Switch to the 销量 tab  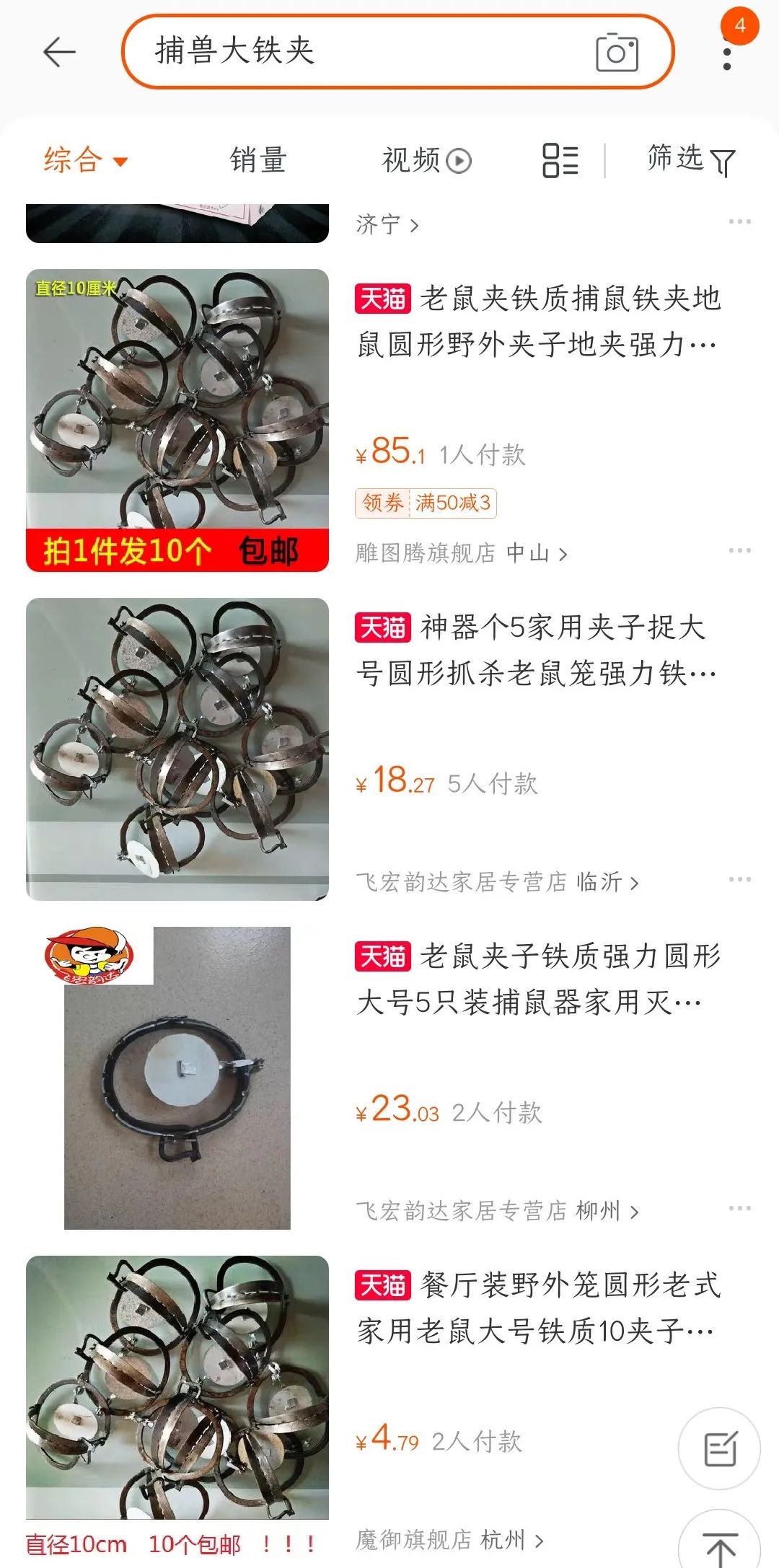(x=258, y=160)
